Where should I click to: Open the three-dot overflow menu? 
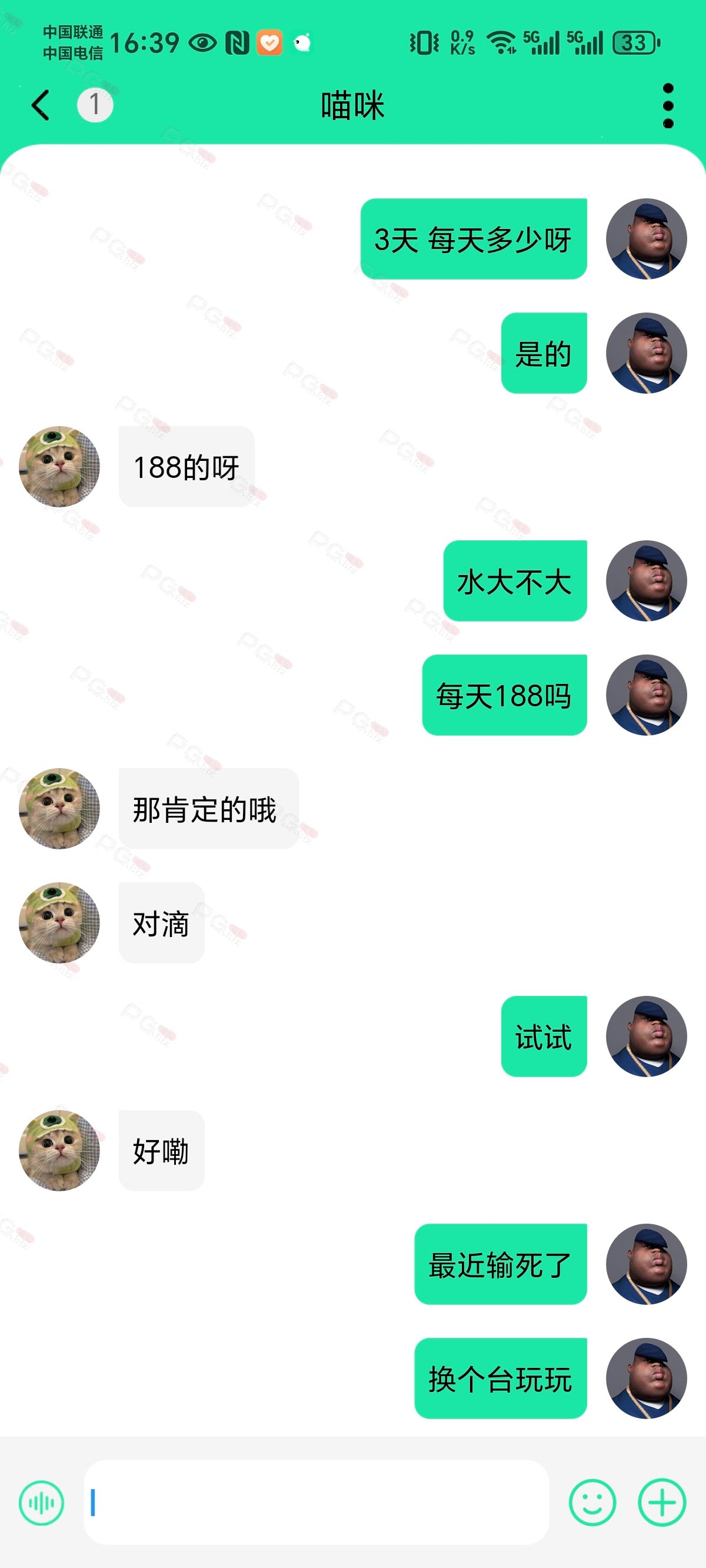pyautogui.click(x=668, y=106)
